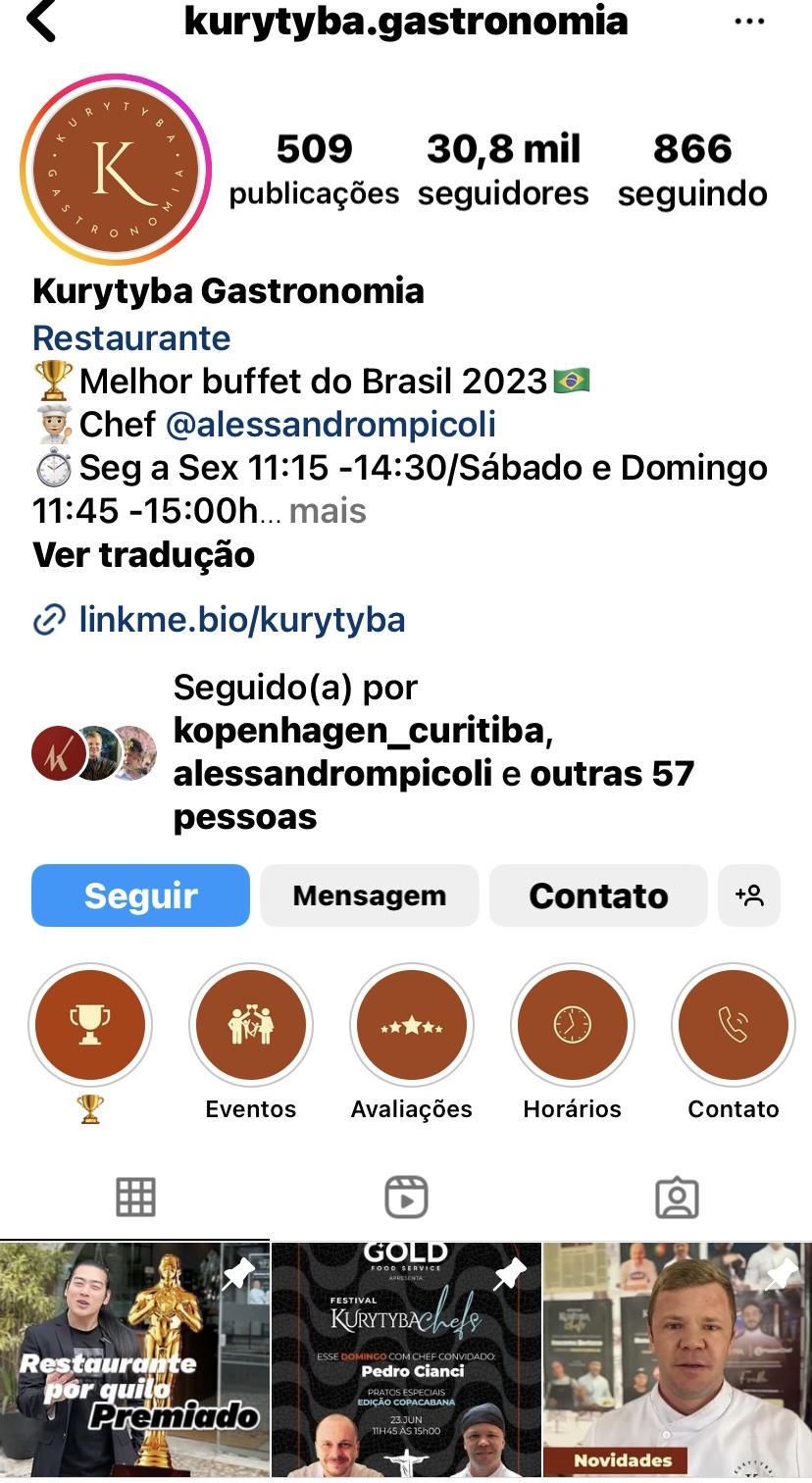This screenshot has width=812, height=1483.
Task: Open the Eventos highlight
Action: pyautogui.click(x=251, y=1025)
